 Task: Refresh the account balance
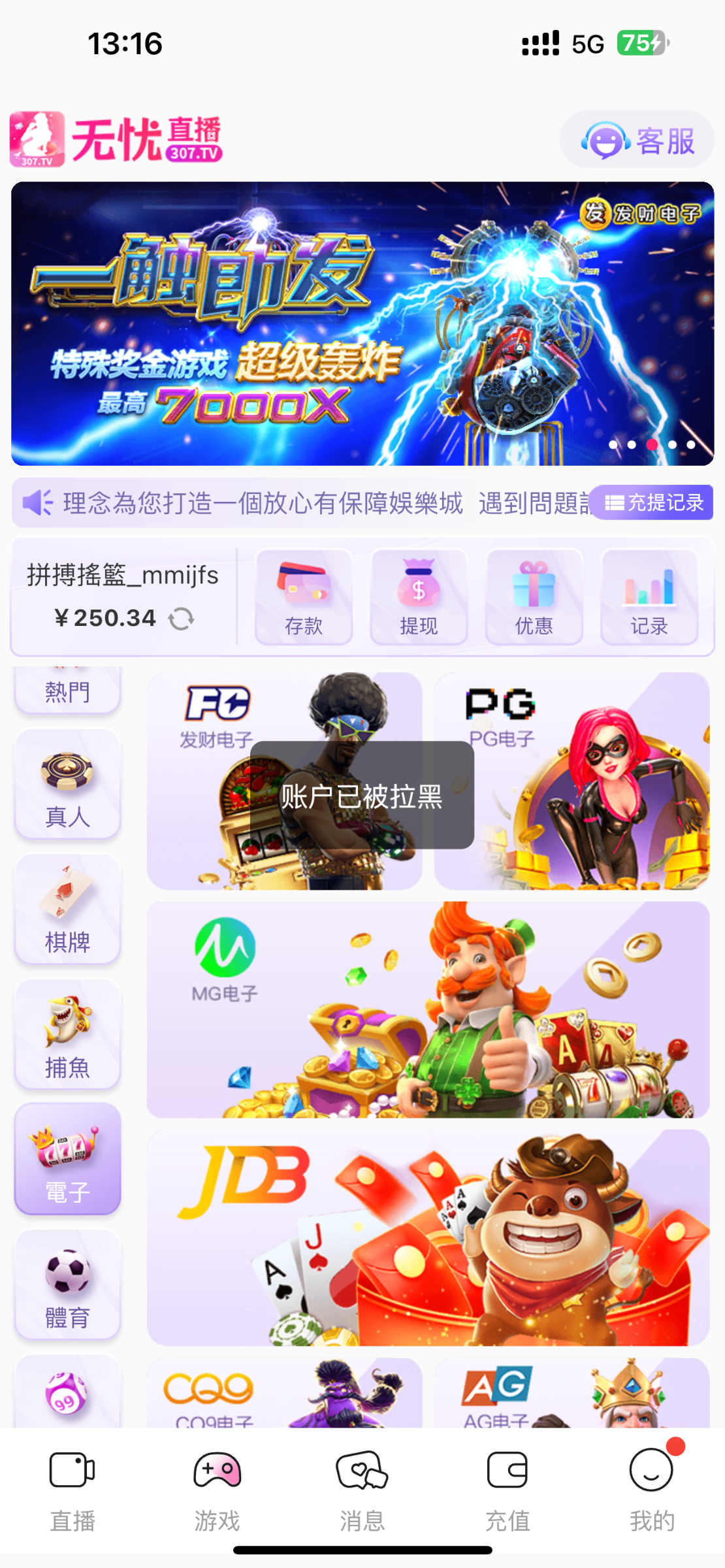[x=182, y=619]
